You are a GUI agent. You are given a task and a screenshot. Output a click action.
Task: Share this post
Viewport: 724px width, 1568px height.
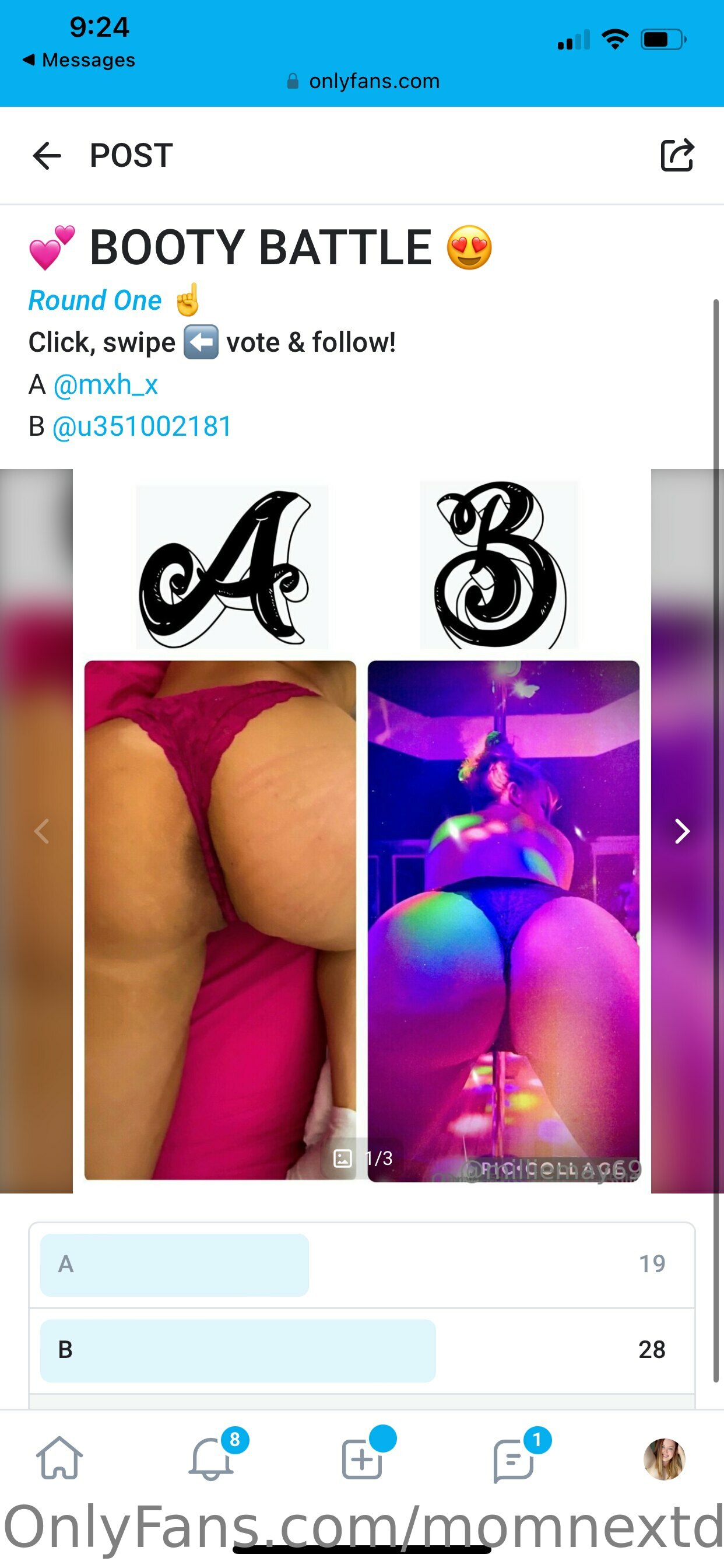pos(677,155)
